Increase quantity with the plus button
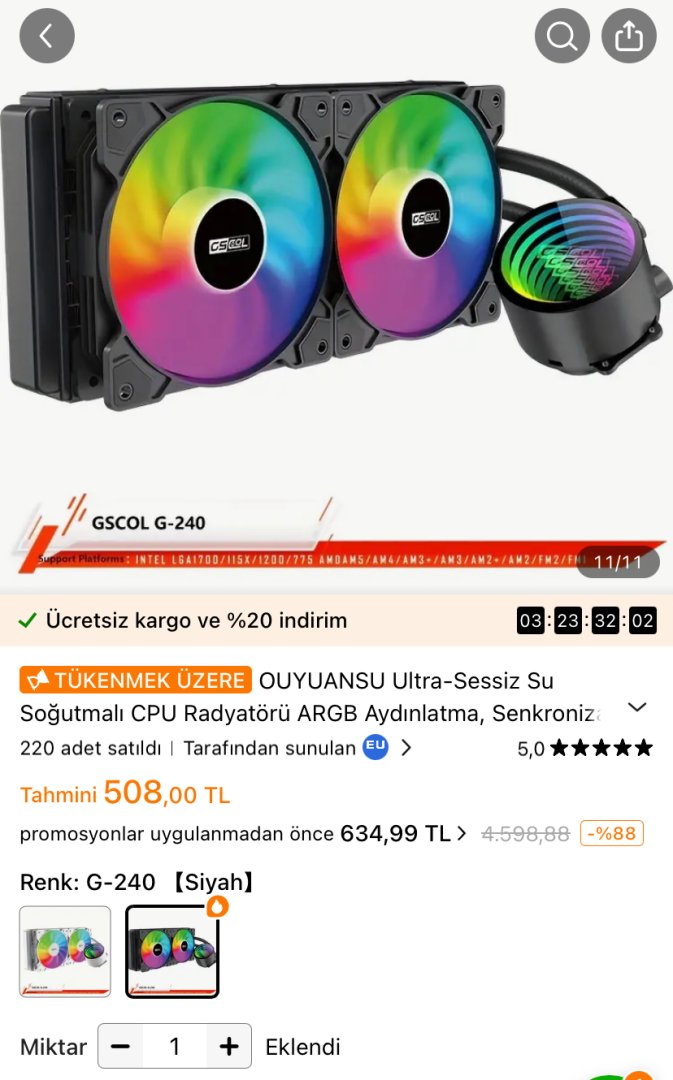This screenshot has width=673, height=1080. 229,1046
